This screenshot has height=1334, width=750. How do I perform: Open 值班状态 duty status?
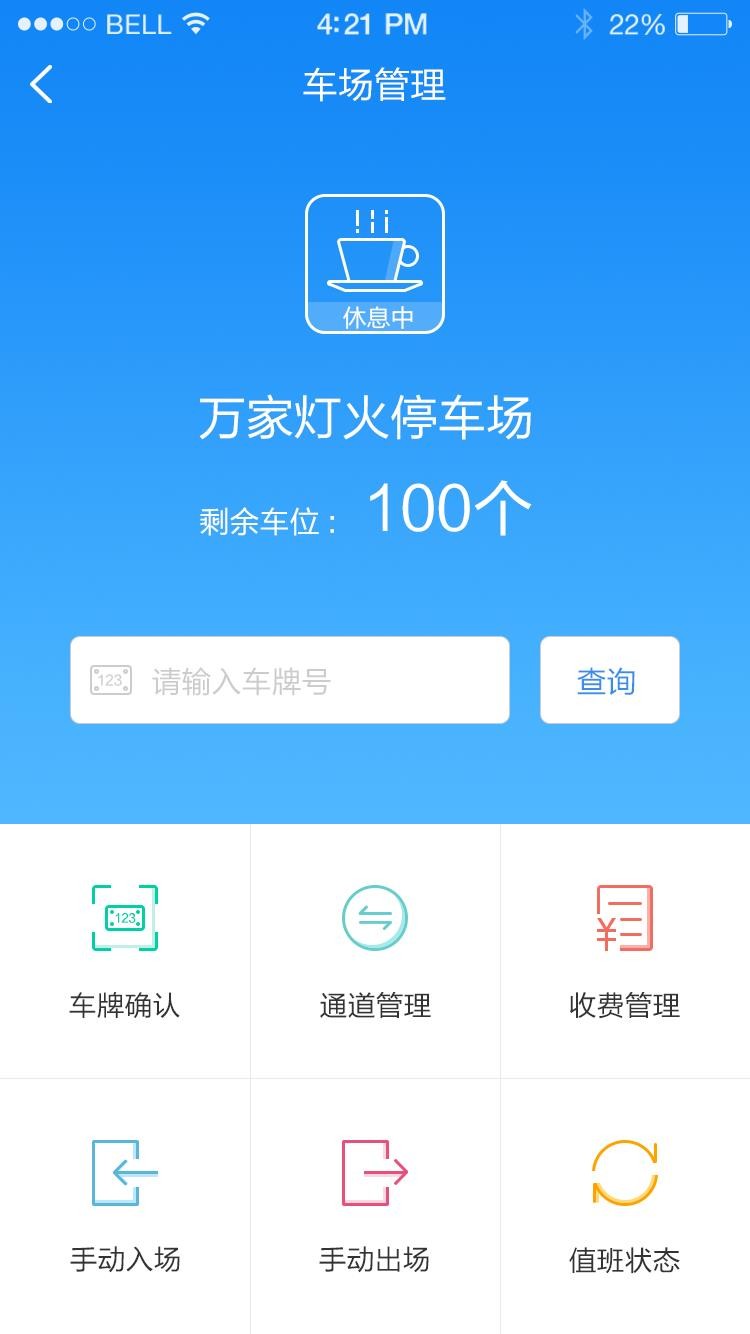tap(624, 1172)
